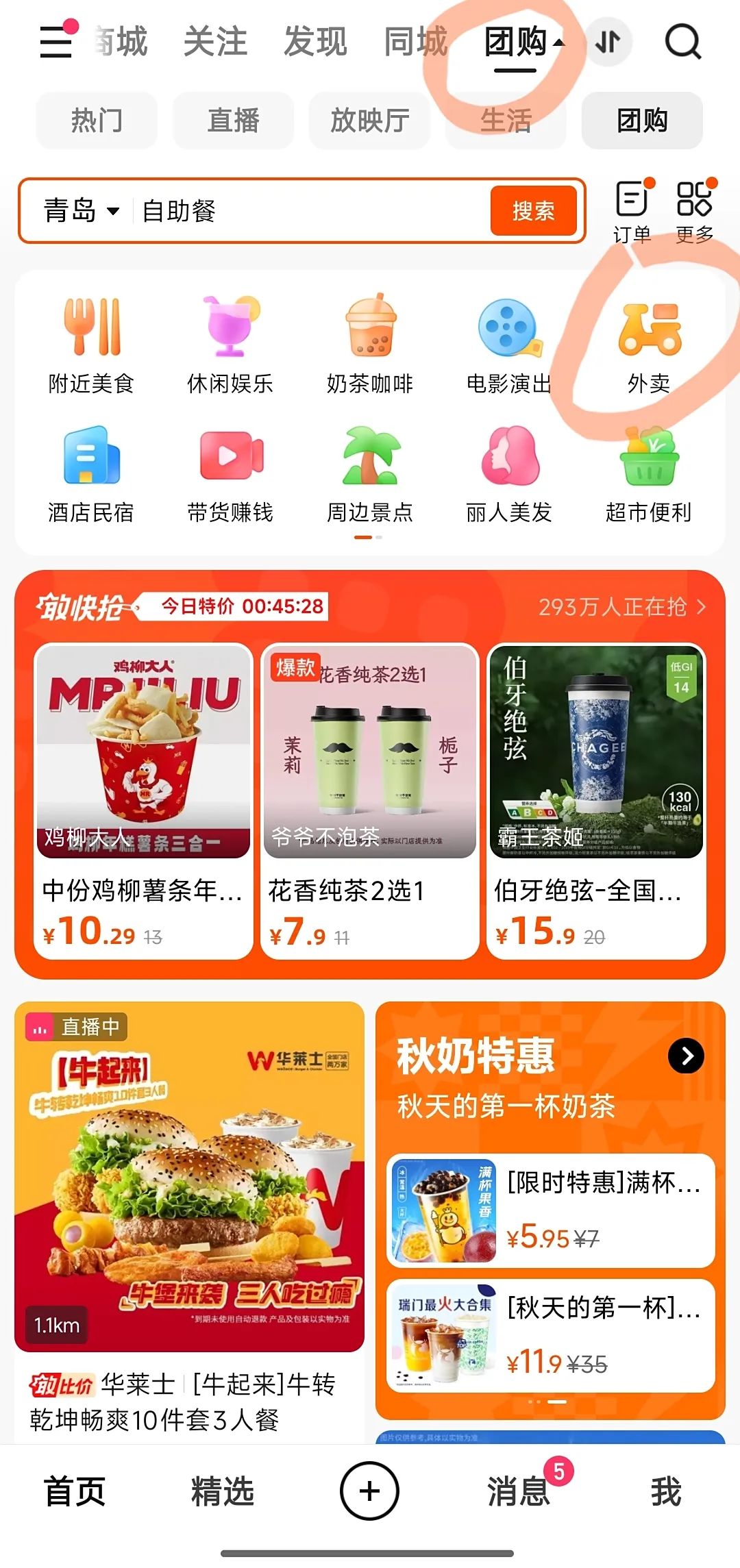Open the 华莱士 live stream card
Viewport: 740px width, 1568px height.
tap(189, 1177)
